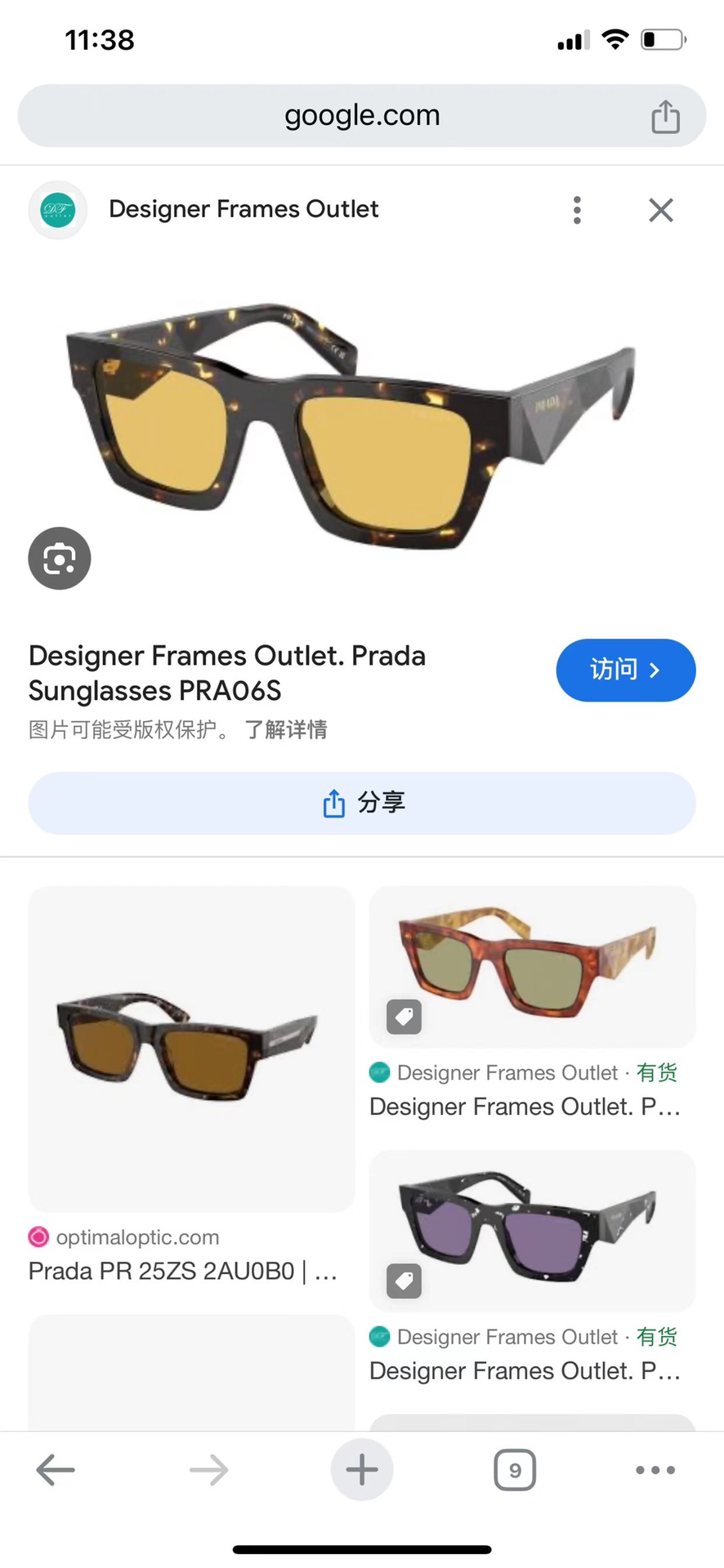Image resolution: width=724 pixels, height=1568 pixels.
Task: Tap the google.com address bar
Action: pyautogui.click(x=361, y=115)
